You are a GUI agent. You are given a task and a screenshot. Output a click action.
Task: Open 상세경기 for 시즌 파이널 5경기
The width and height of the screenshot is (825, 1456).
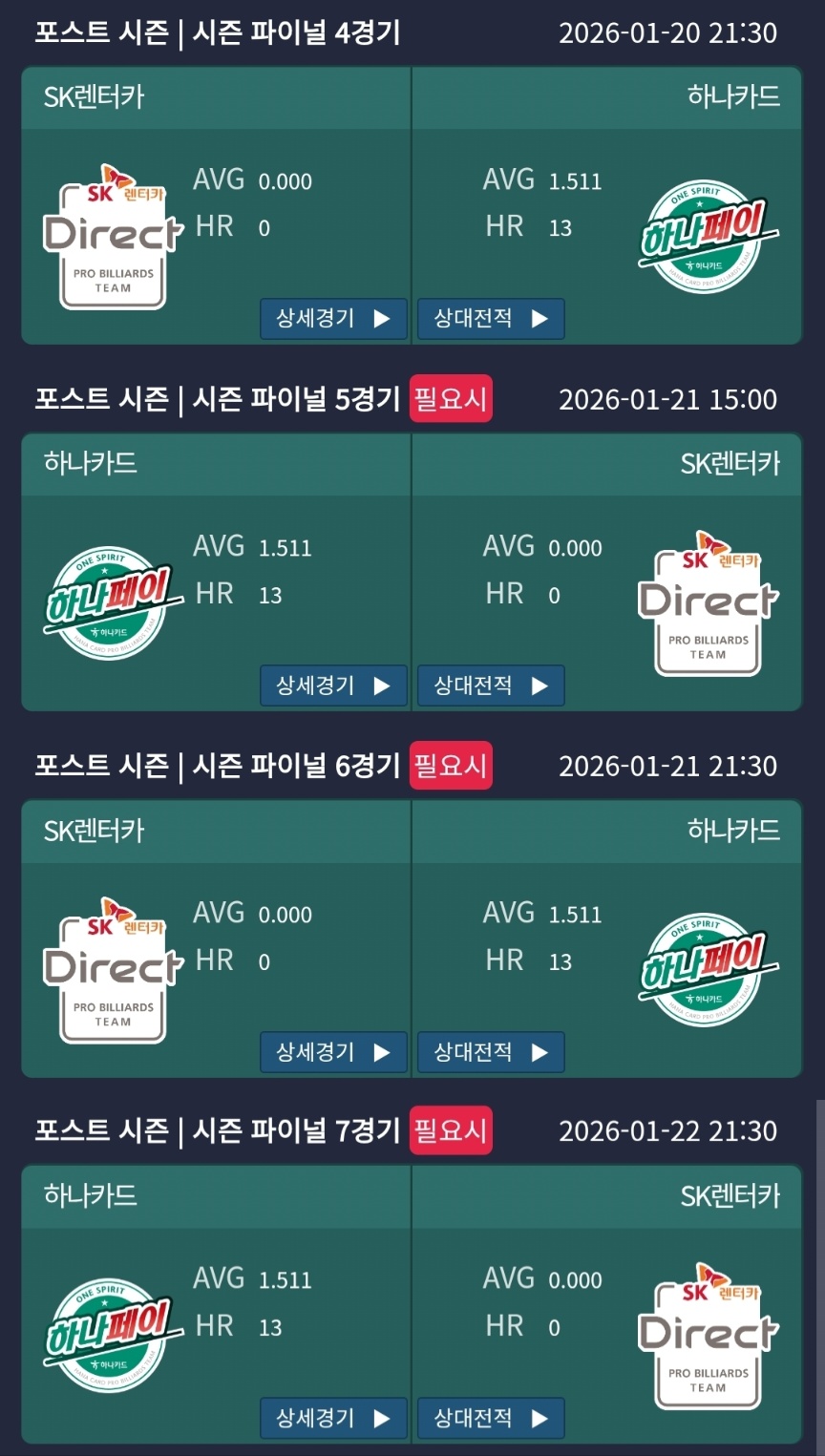pos(333,686)
